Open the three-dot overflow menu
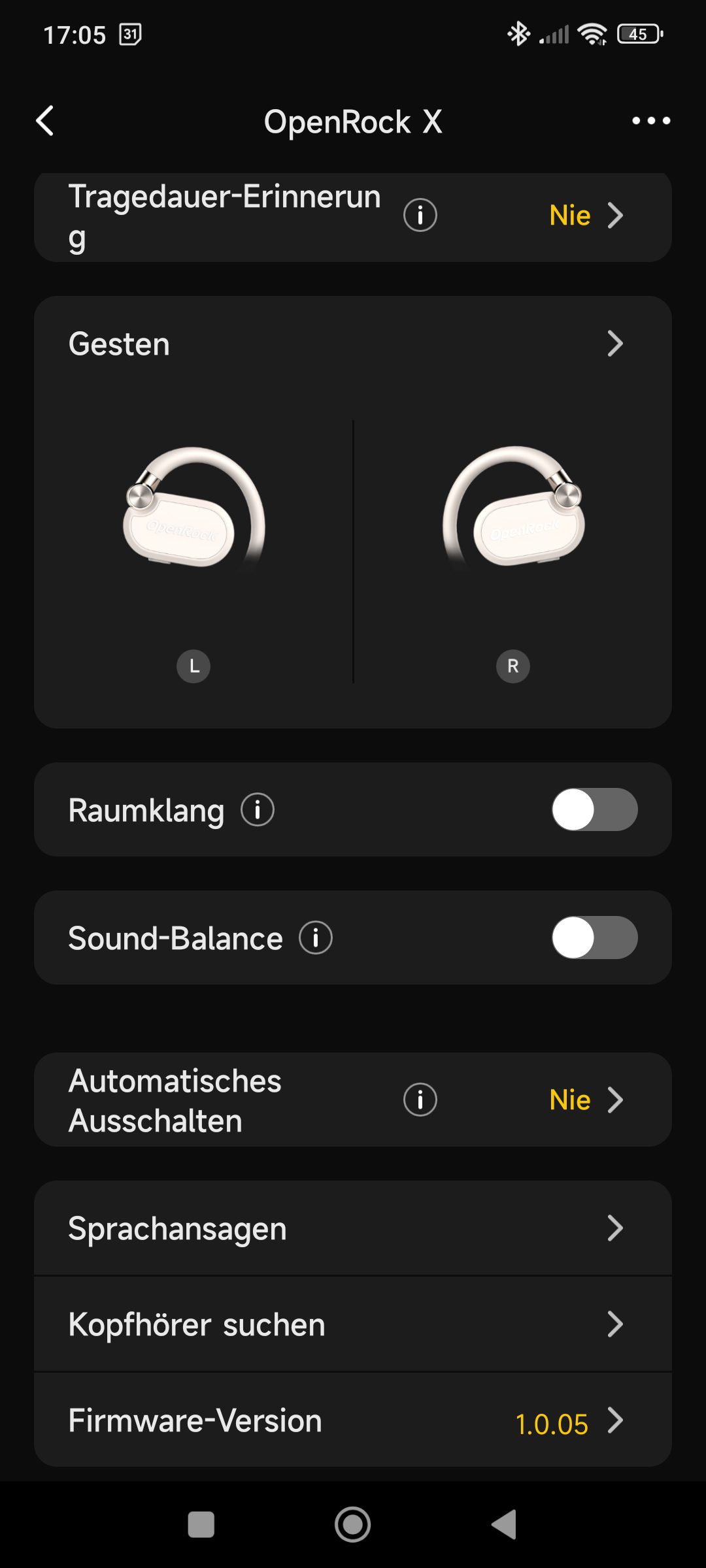 click(650, 121)
